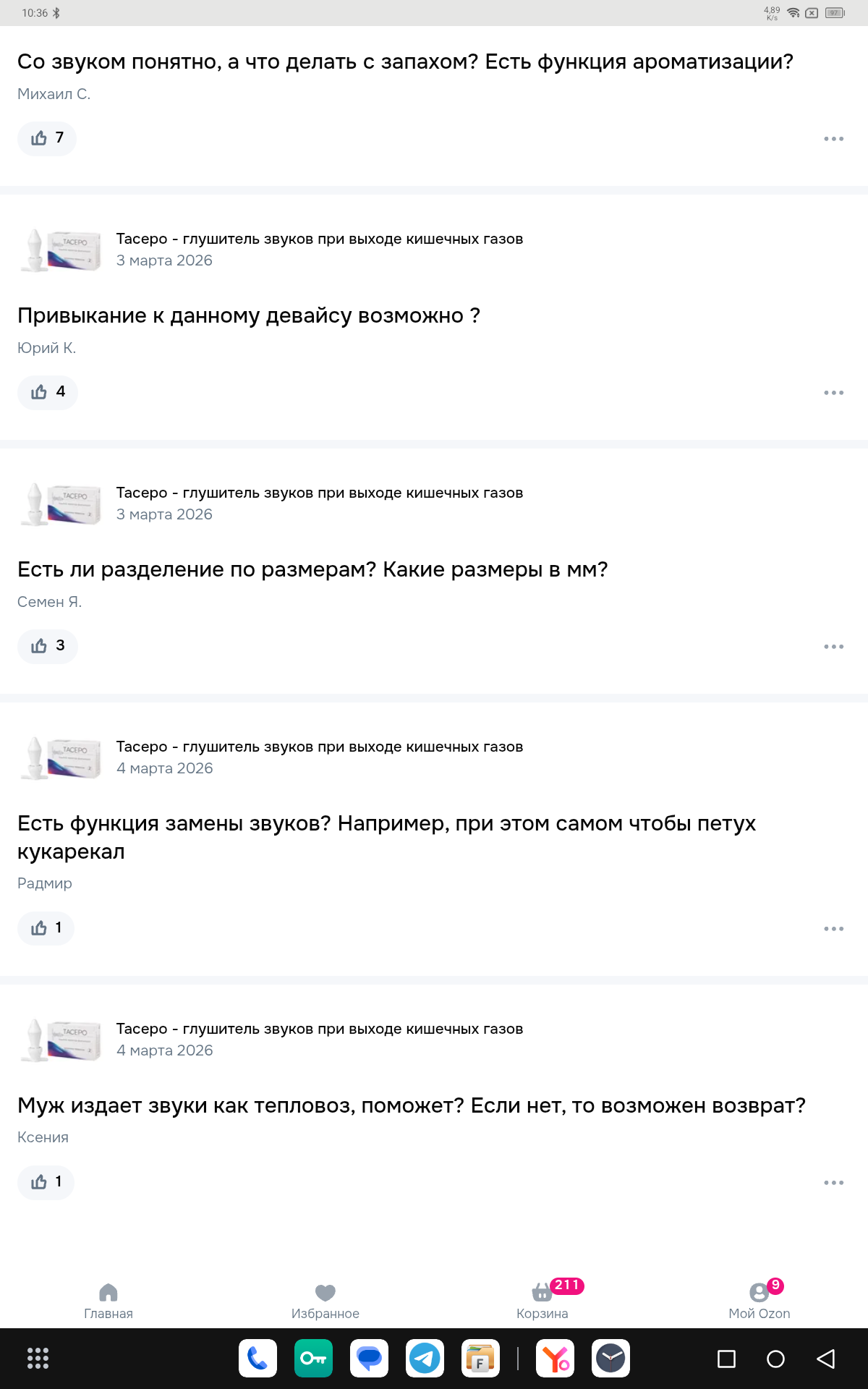Switch to the Мой Ozon tab
The width and height of the screenshot is (868, 1389).
[759, 1301]
